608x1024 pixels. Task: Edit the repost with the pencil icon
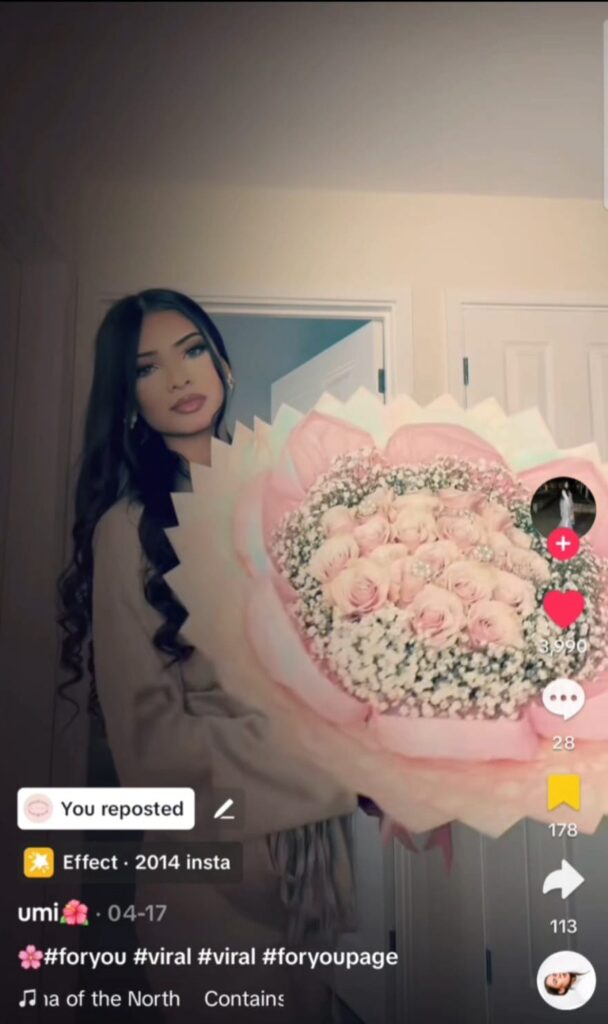click(224, 809)
